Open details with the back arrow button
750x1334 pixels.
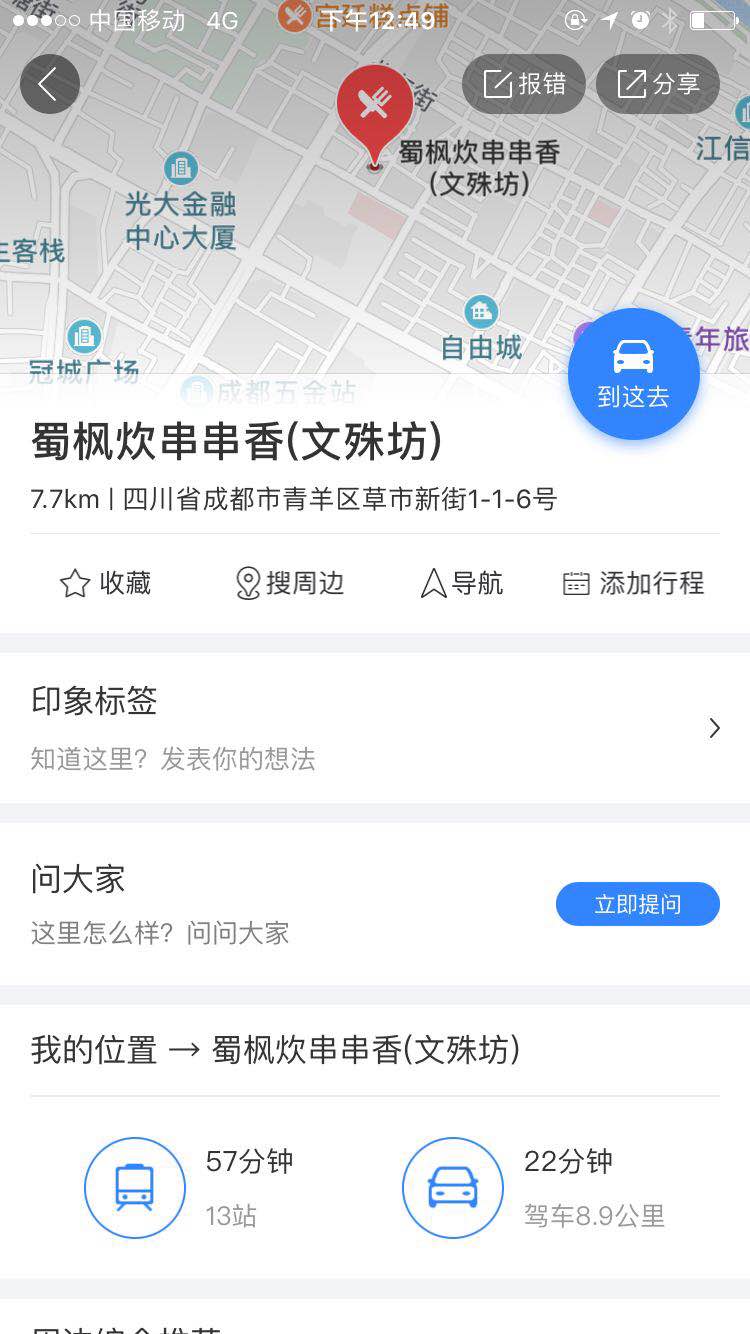pos(49,84)
